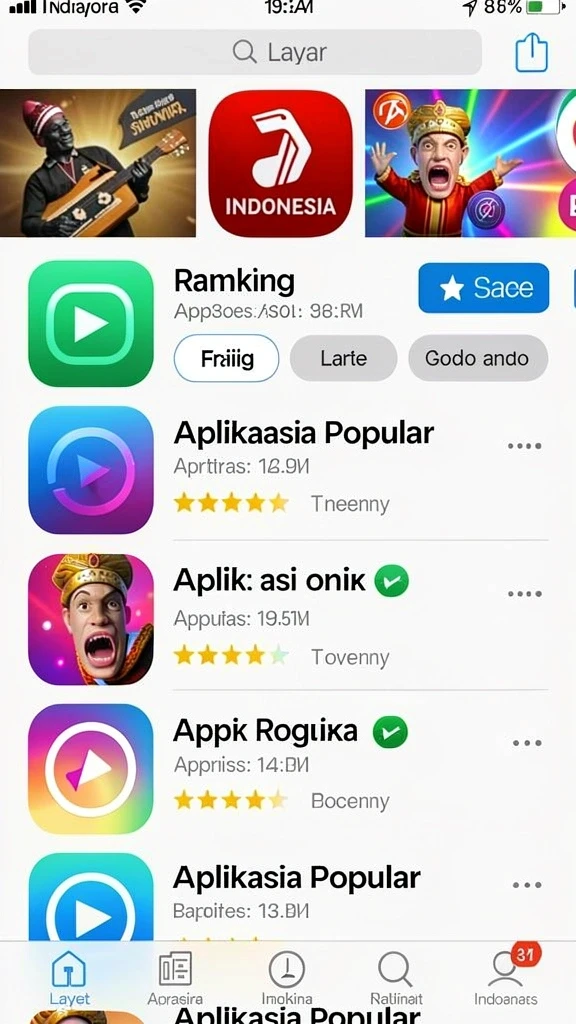Open the red INDONESIA banner tile
The width and height of the screenshot is (576, 1024).
point(280,163)
